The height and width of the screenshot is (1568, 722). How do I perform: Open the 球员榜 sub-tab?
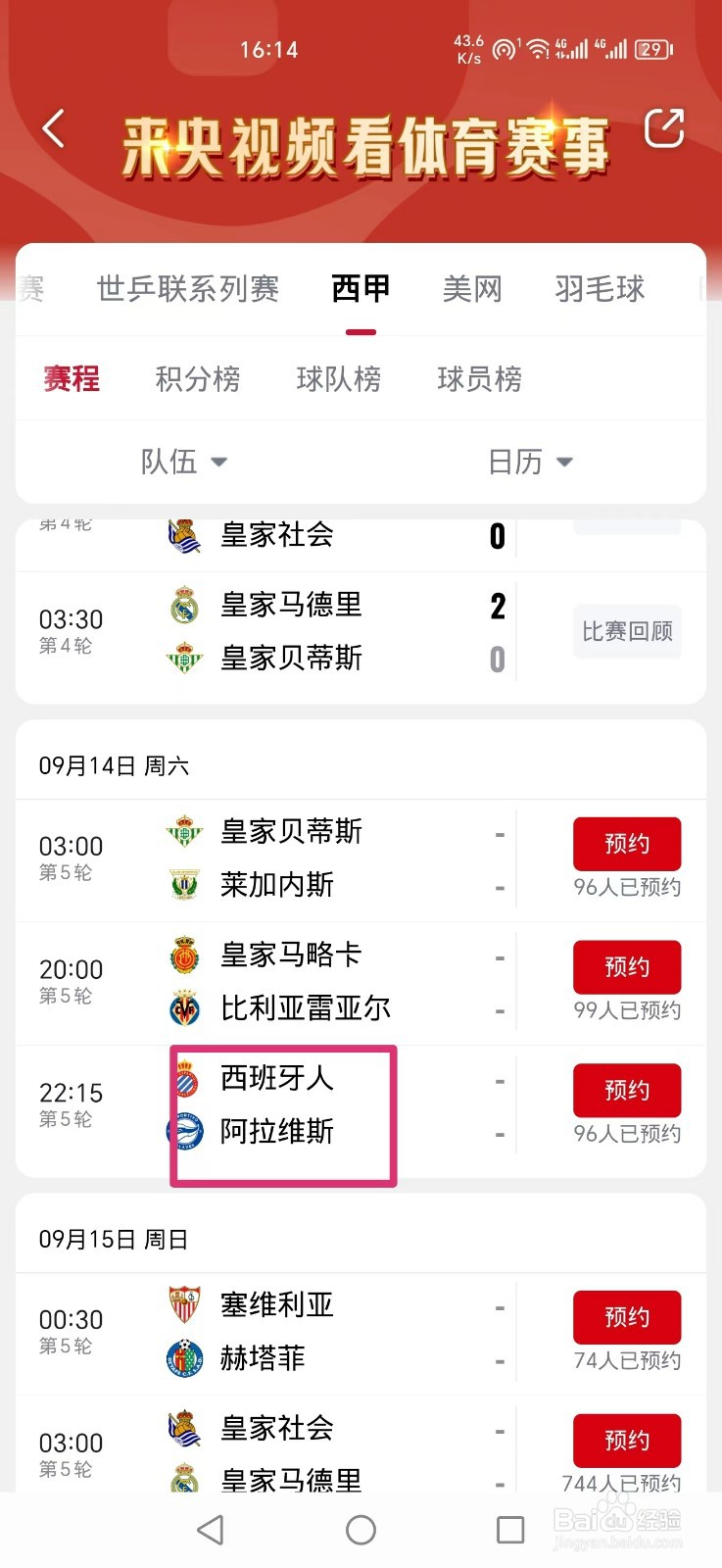(x=480, y=379)
